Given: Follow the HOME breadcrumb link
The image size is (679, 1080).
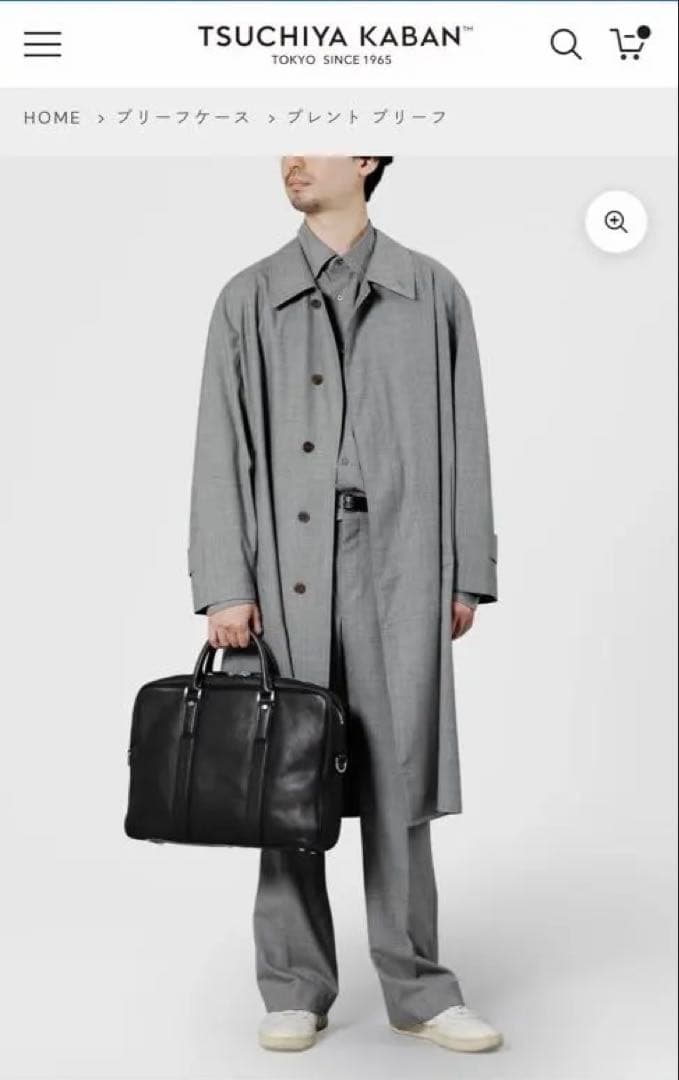Looking at the screenshot, I should pos(52,118).
